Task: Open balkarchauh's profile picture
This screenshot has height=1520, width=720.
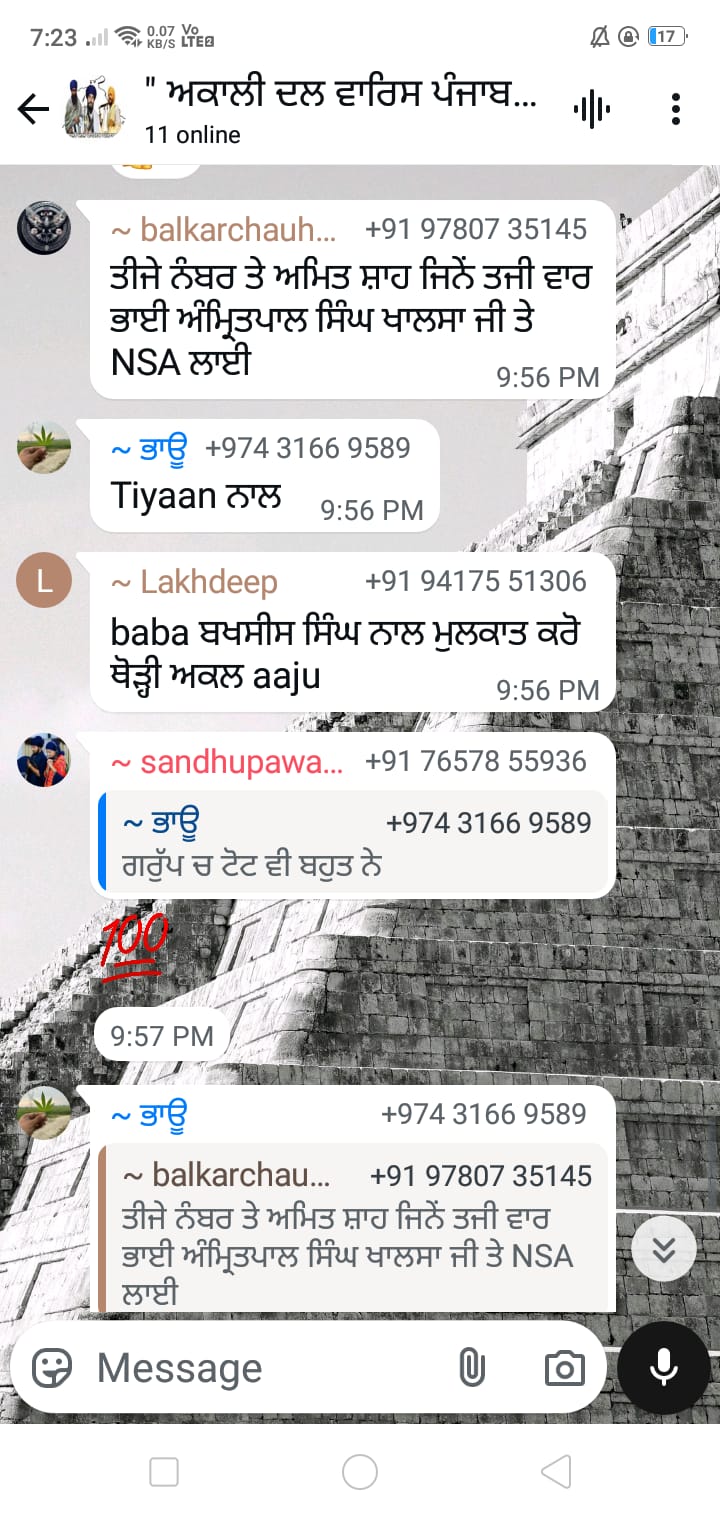Action: pyautogui.click(x=44, y=228)
